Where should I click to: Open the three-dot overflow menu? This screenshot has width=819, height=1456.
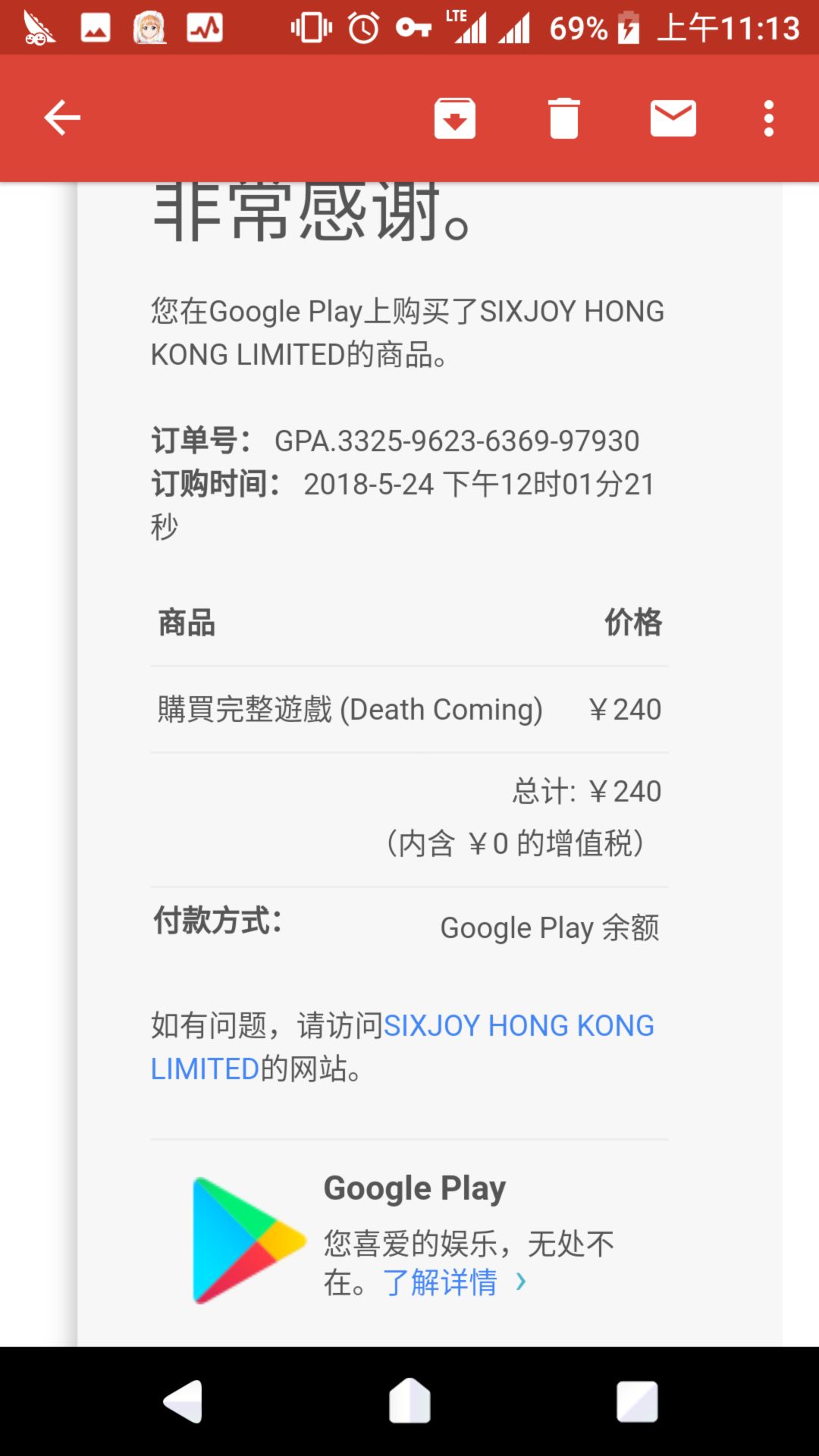point(769,118)
